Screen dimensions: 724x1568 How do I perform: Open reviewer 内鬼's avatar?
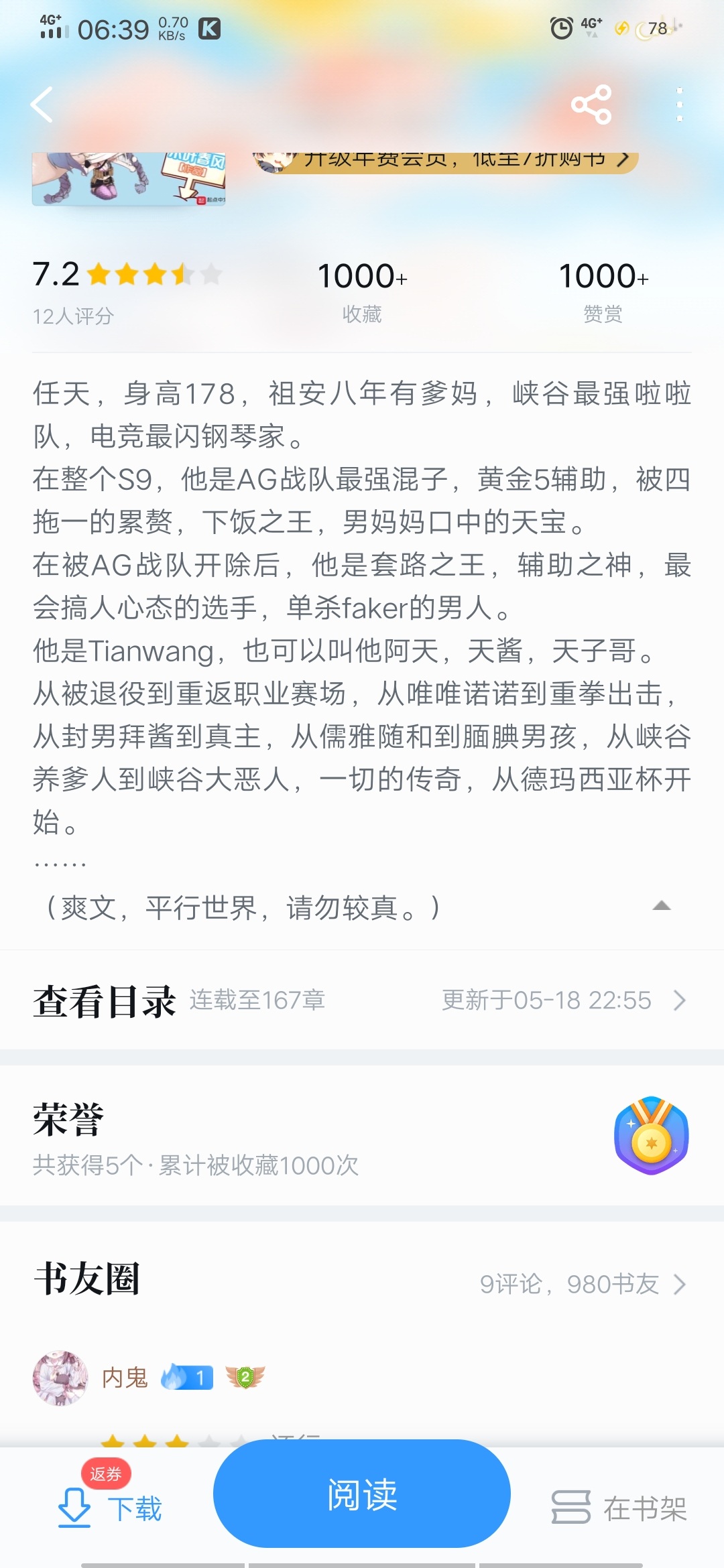coord(60,1378)
